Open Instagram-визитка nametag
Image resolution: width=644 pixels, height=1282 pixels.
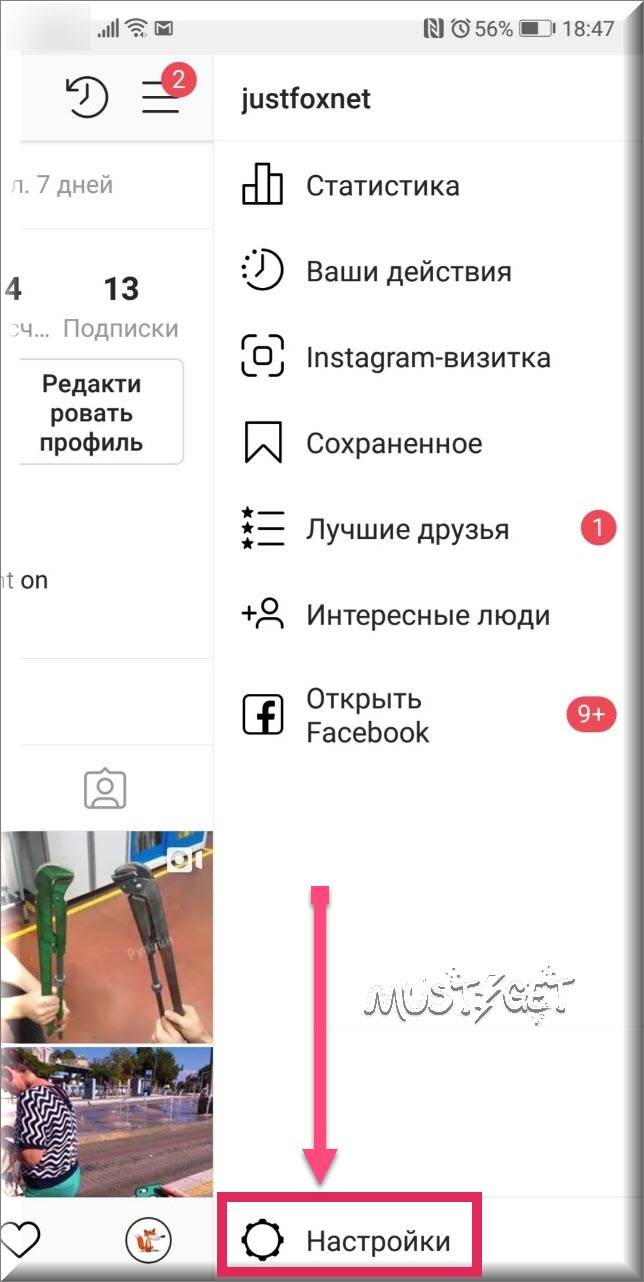click(428, 358)
